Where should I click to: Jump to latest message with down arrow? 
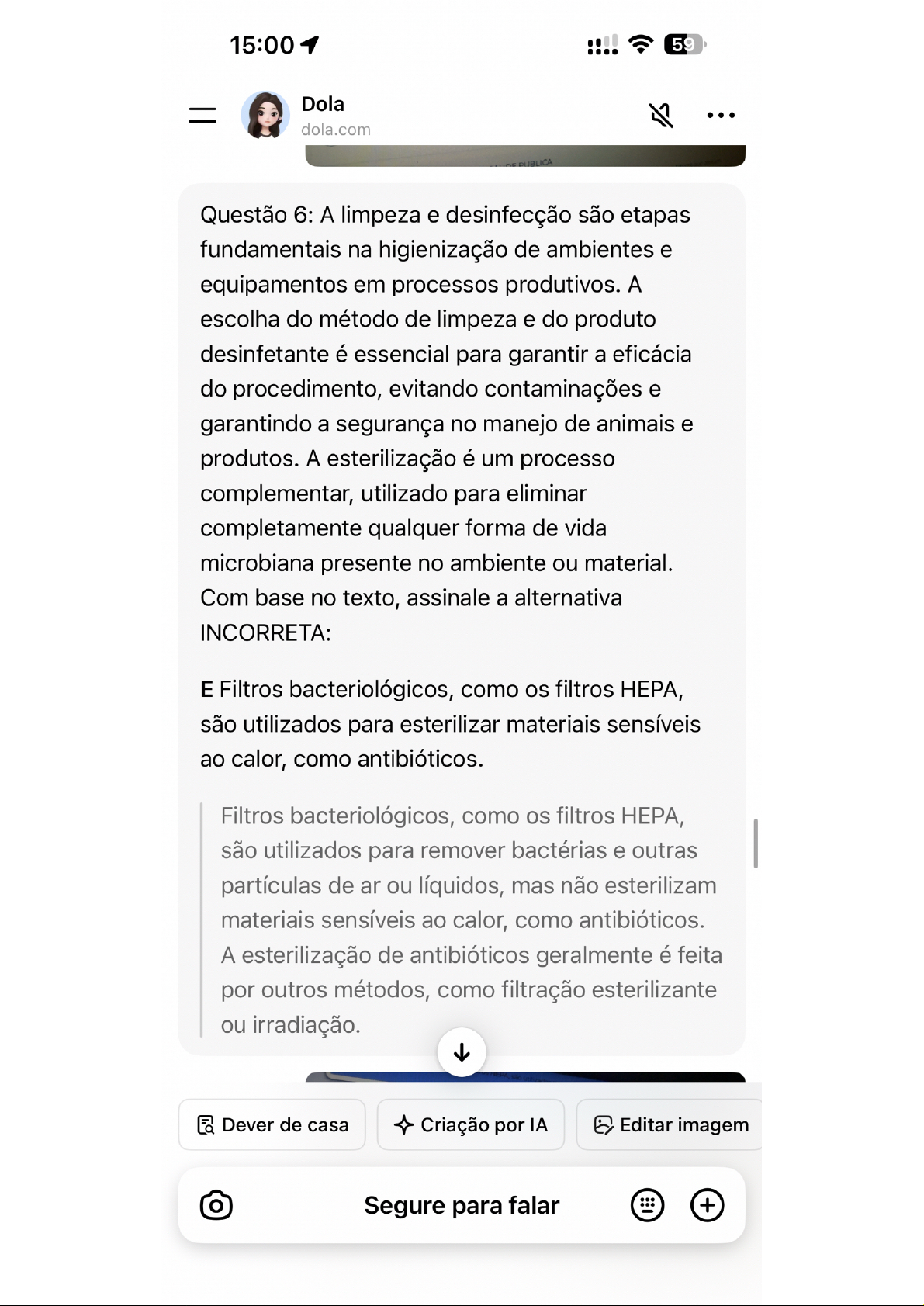point(462,1052)
